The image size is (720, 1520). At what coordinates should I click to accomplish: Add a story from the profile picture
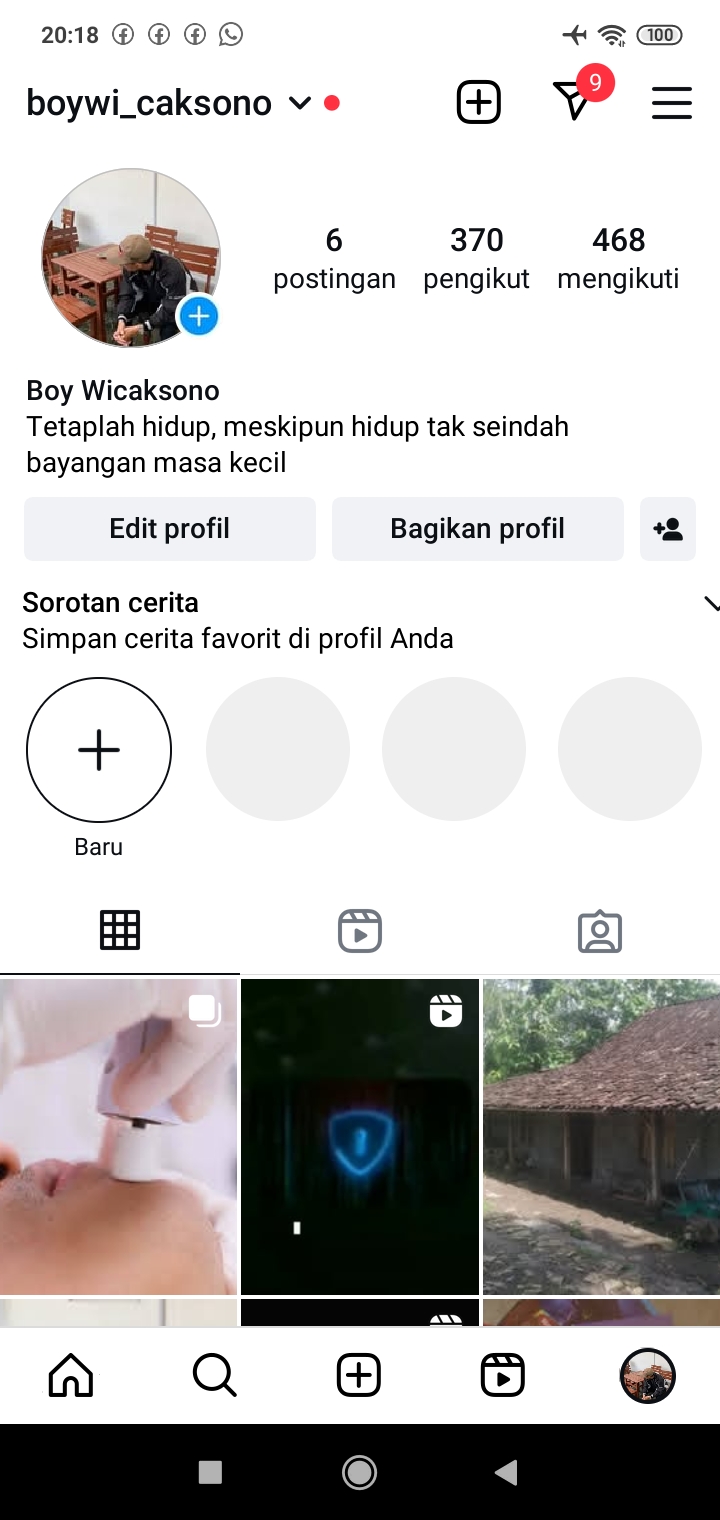[x=199, y=317]
